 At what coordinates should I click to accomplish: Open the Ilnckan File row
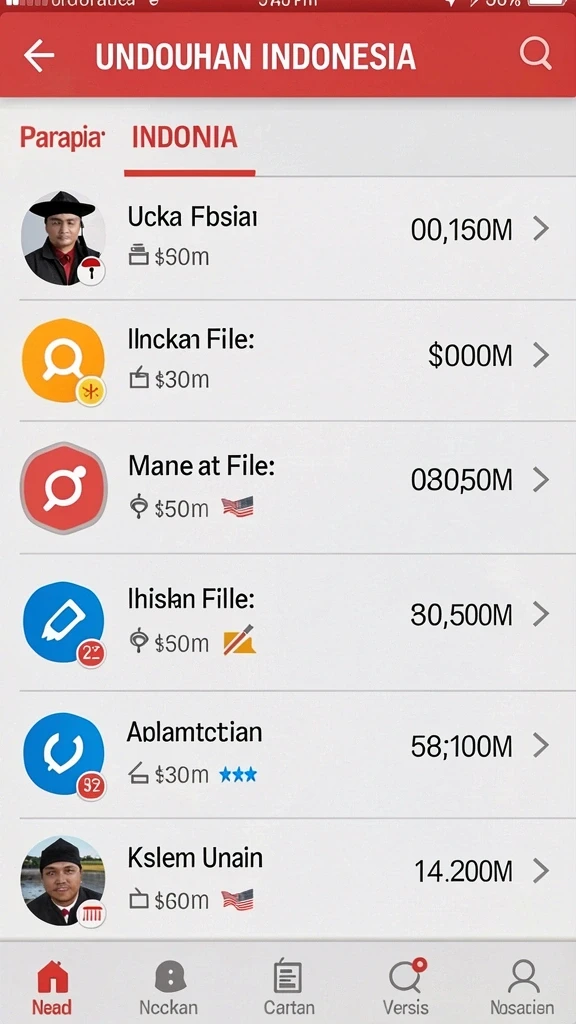pyautogui.click(x=288, y=360)
